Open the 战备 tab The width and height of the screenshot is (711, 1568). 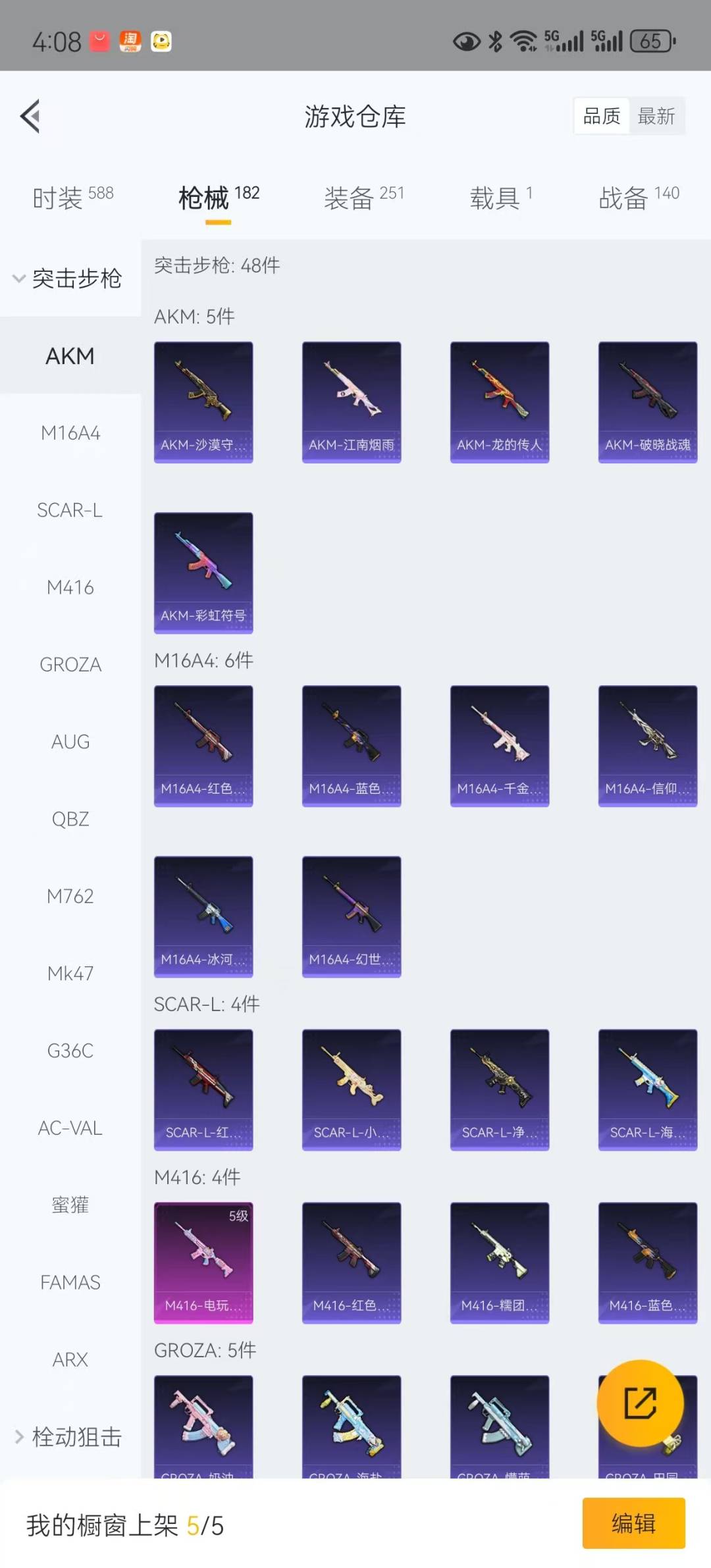point(638,197)
